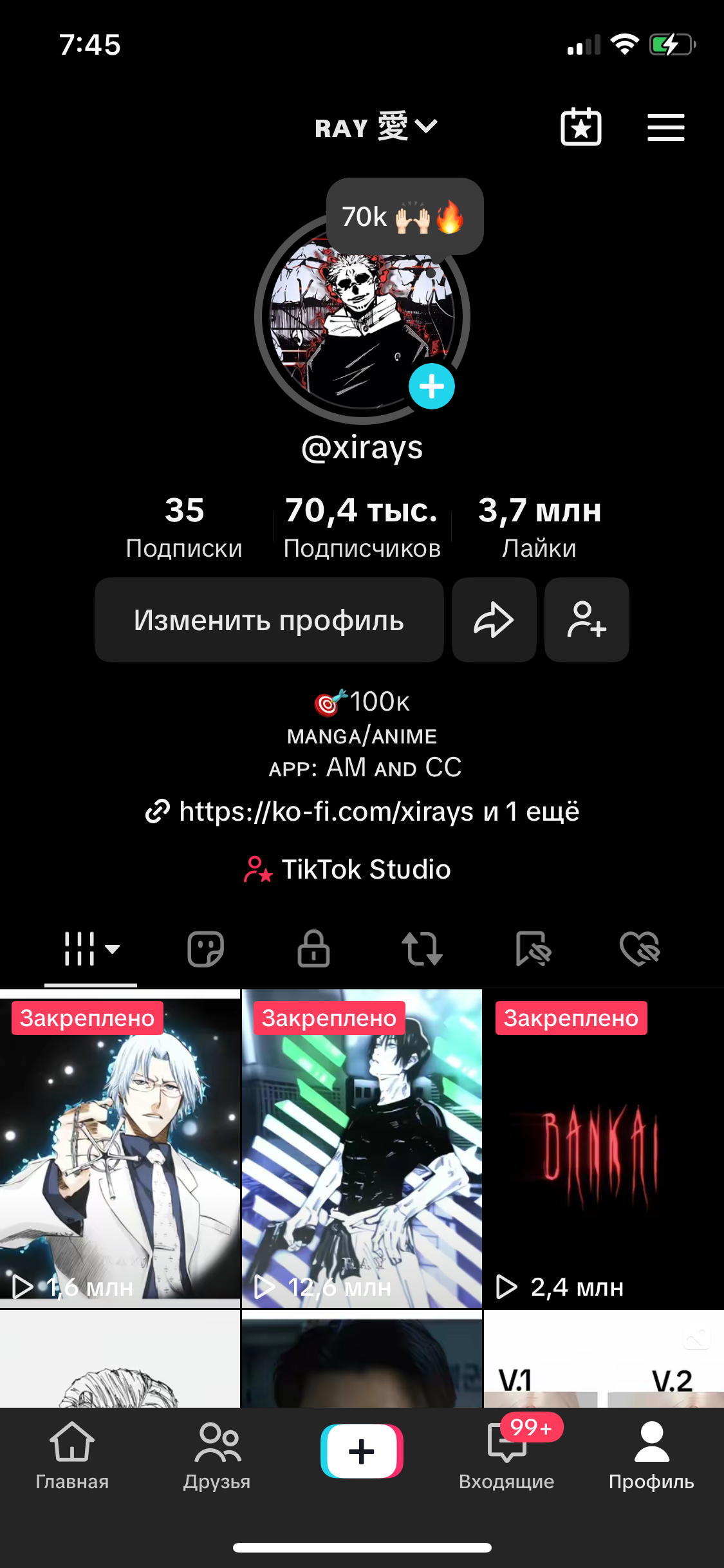Open the add friends button
The image size is (724, 1568).
(586, 620)
